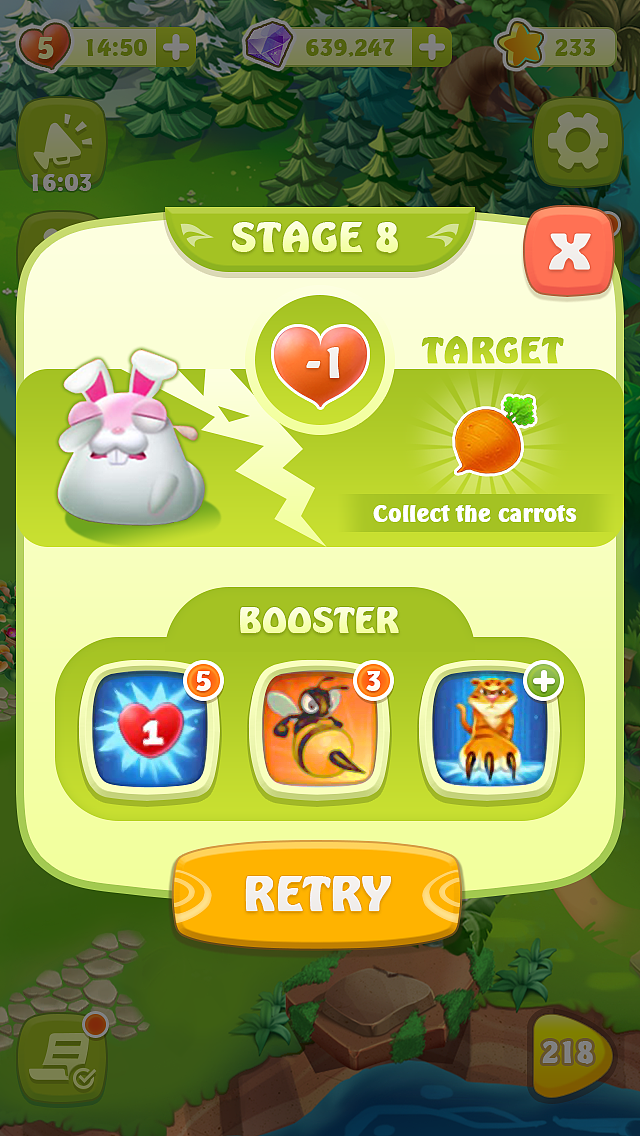Buy more purple gems
Screen dimensions: 640x1136
[x=431, y=47]
